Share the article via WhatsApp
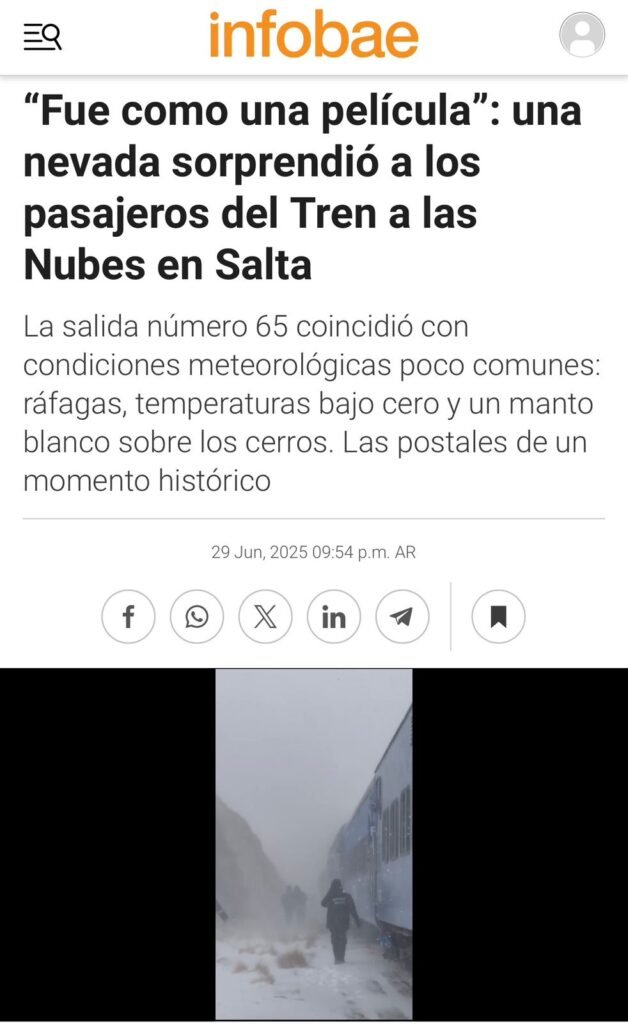The width and height of the screenshot is (628, 1024). point(197,617)
